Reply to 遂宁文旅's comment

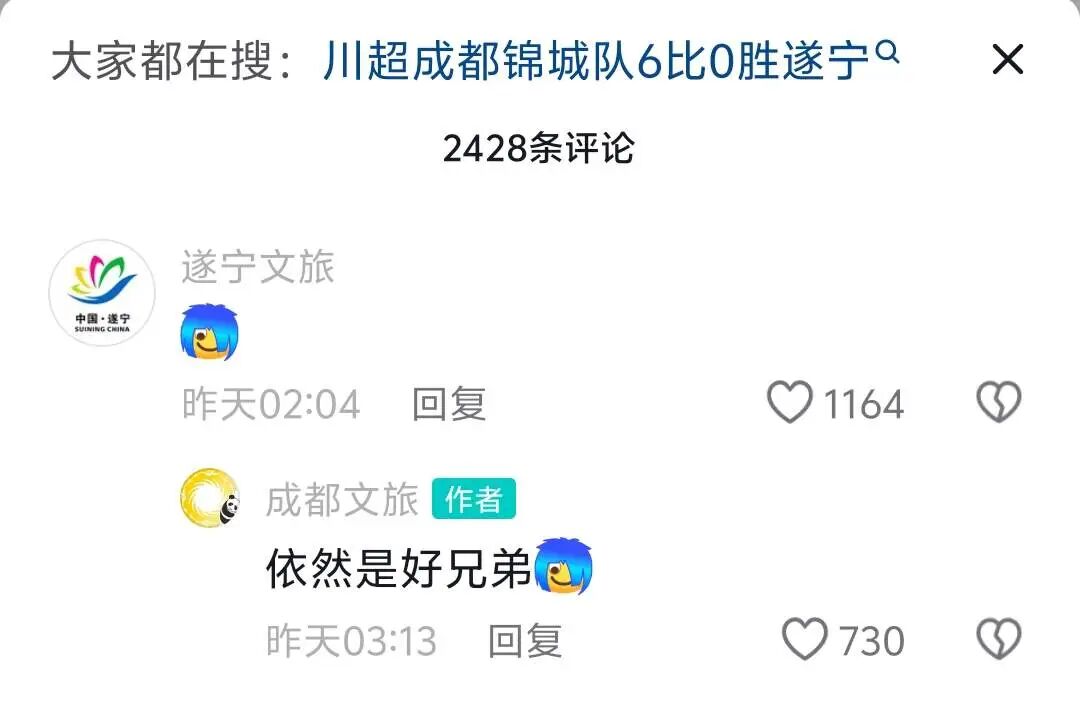click(449, 404)
